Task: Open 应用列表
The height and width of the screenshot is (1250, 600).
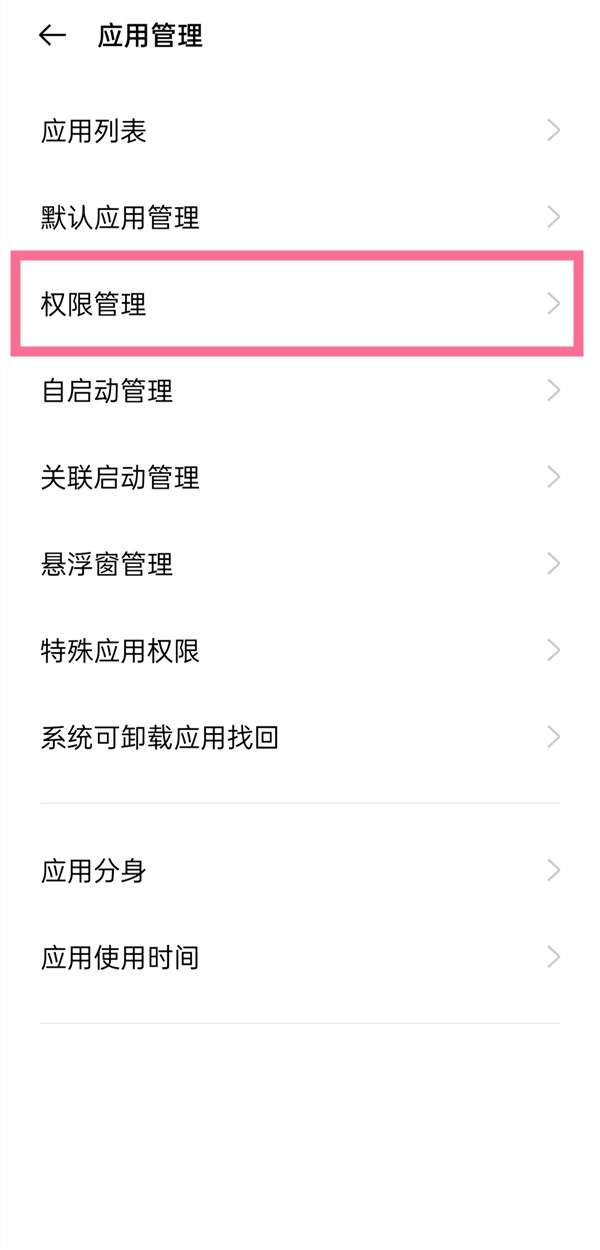Action: click(x=300, y=131)
